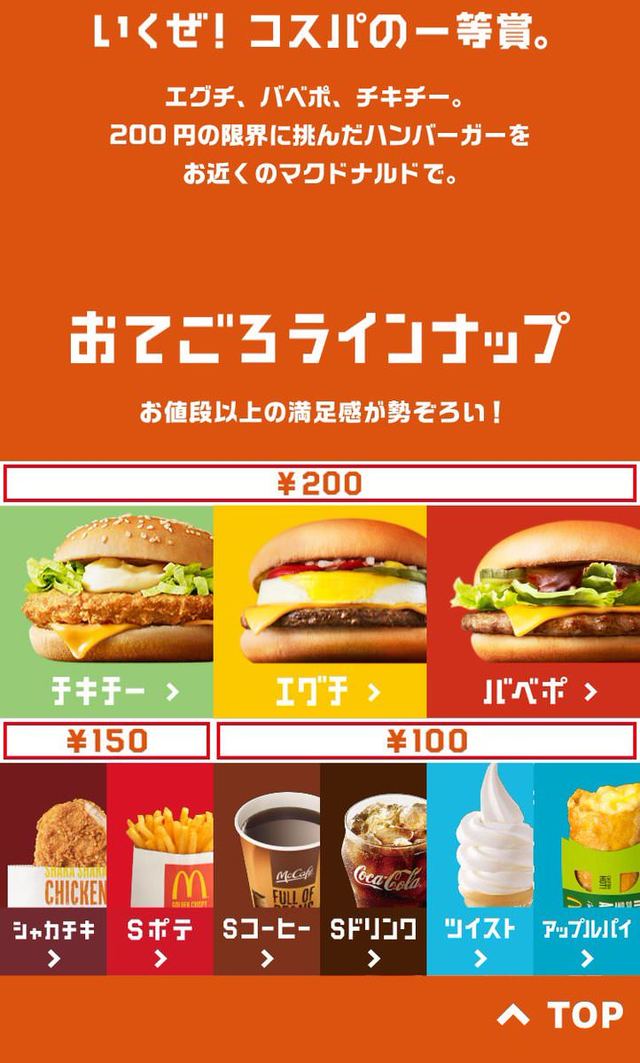Open the アップルパイ item
The width and height of the screenshot is (640, 1063).
click(x=587, y=869)
